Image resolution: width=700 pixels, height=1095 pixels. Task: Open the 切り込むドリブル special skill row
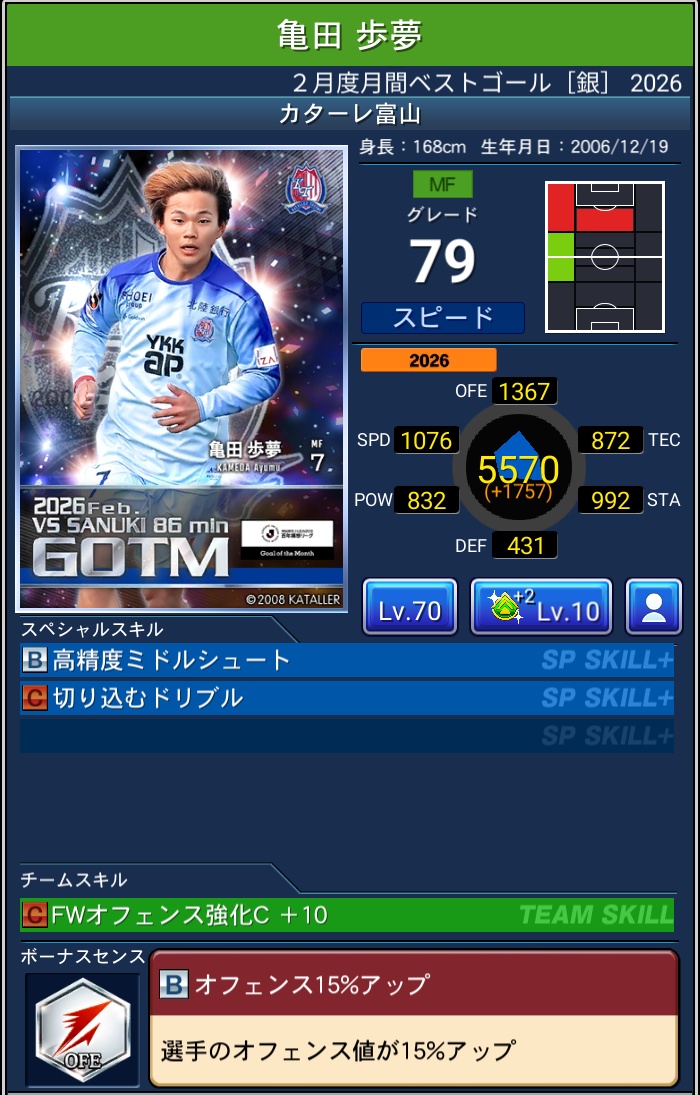click(x=346, y=697)
